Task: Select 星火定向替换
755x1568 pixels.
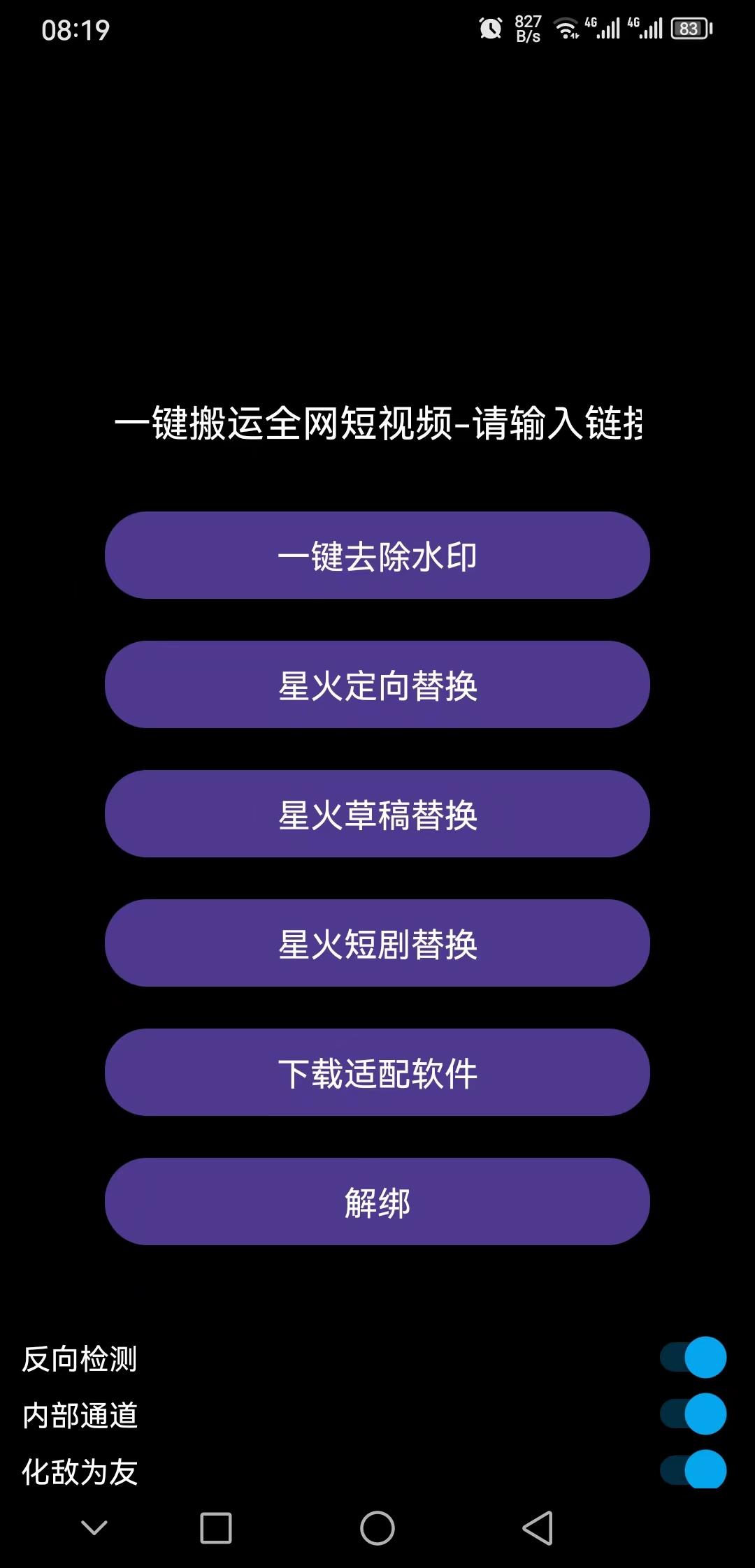Action: tap(377, 685)
